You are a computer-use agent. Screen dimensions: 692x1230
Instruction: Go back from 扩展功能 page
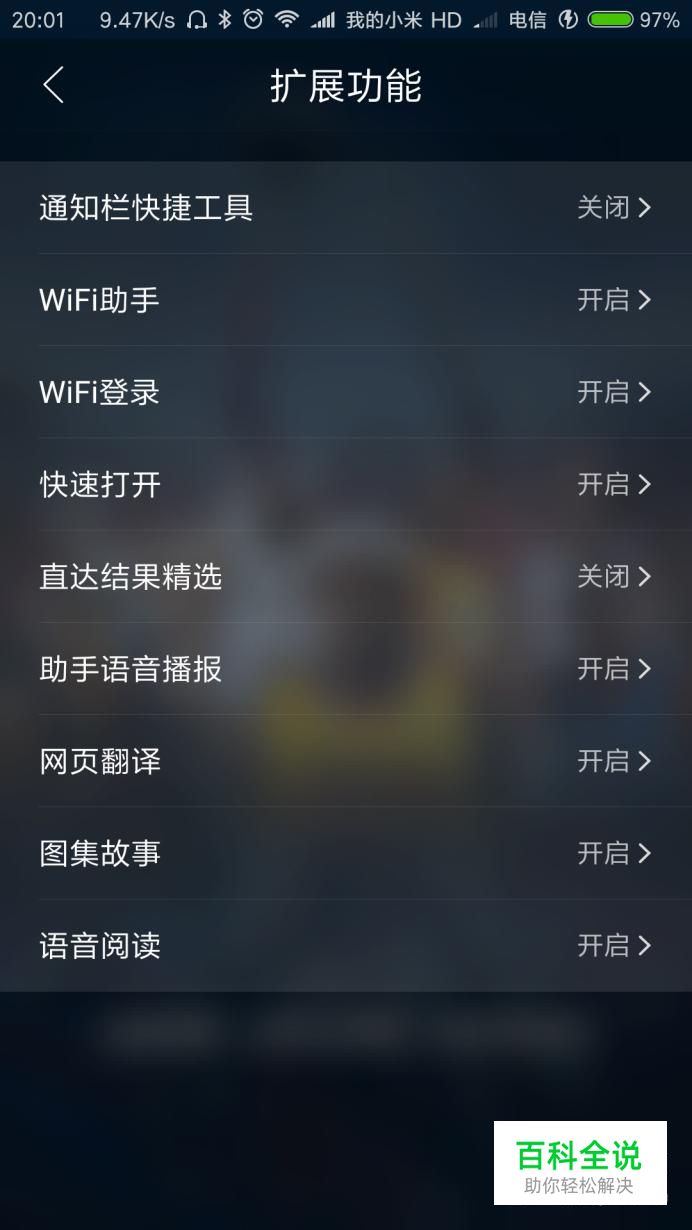pyautogui.click(x=54, y=86)
